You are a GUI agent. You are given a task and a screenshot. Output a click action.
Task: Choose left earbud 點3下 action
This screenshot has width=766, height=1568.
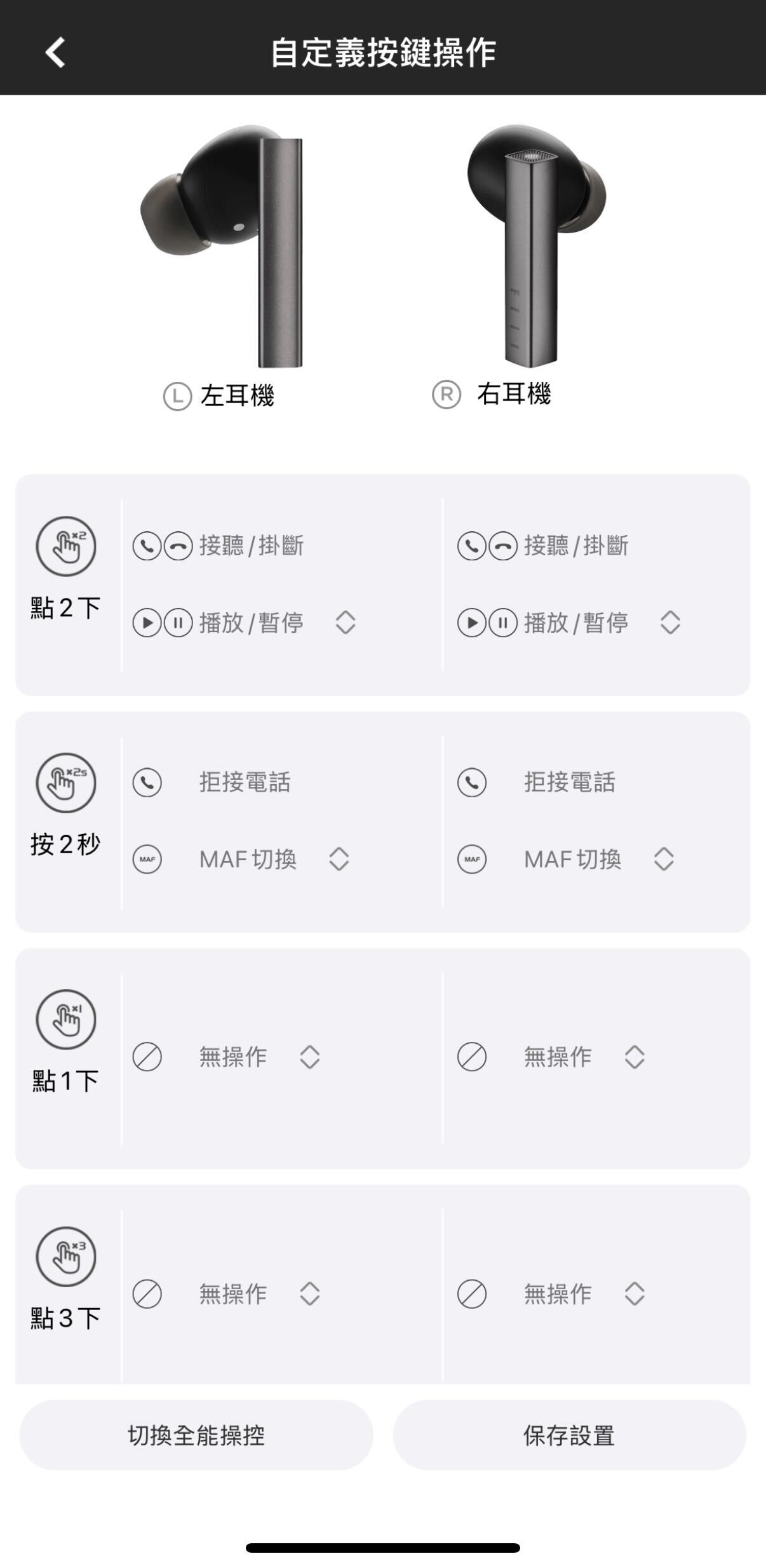tap(309, 1294)
